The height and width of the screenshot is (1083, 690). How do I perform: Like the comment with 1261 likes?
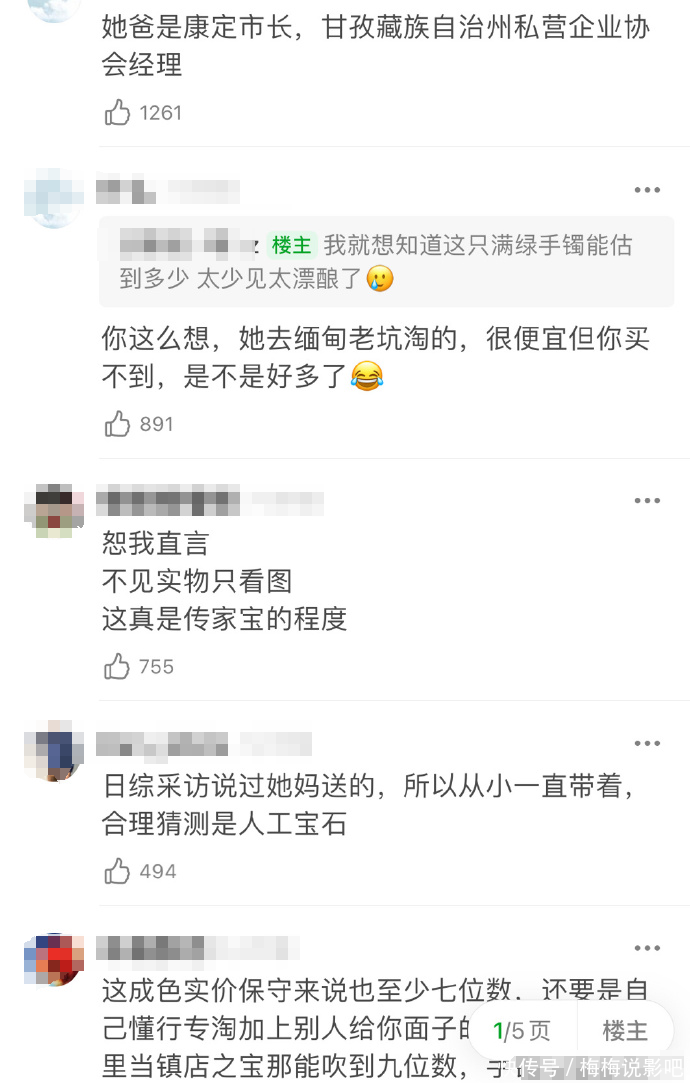(118, 113)
